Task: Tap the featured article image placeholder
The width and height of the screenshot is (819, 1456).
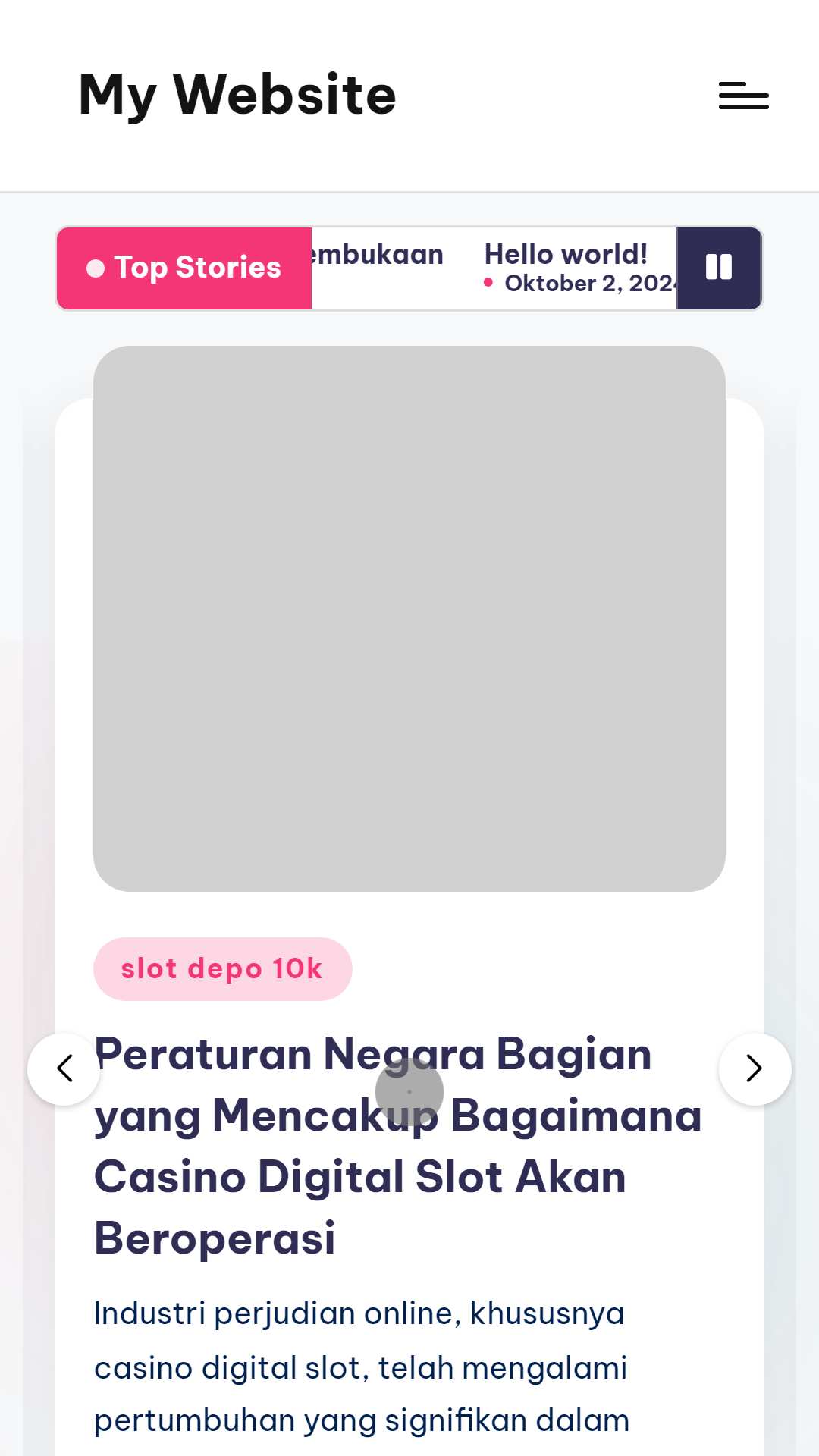Action: coord(409,618)
